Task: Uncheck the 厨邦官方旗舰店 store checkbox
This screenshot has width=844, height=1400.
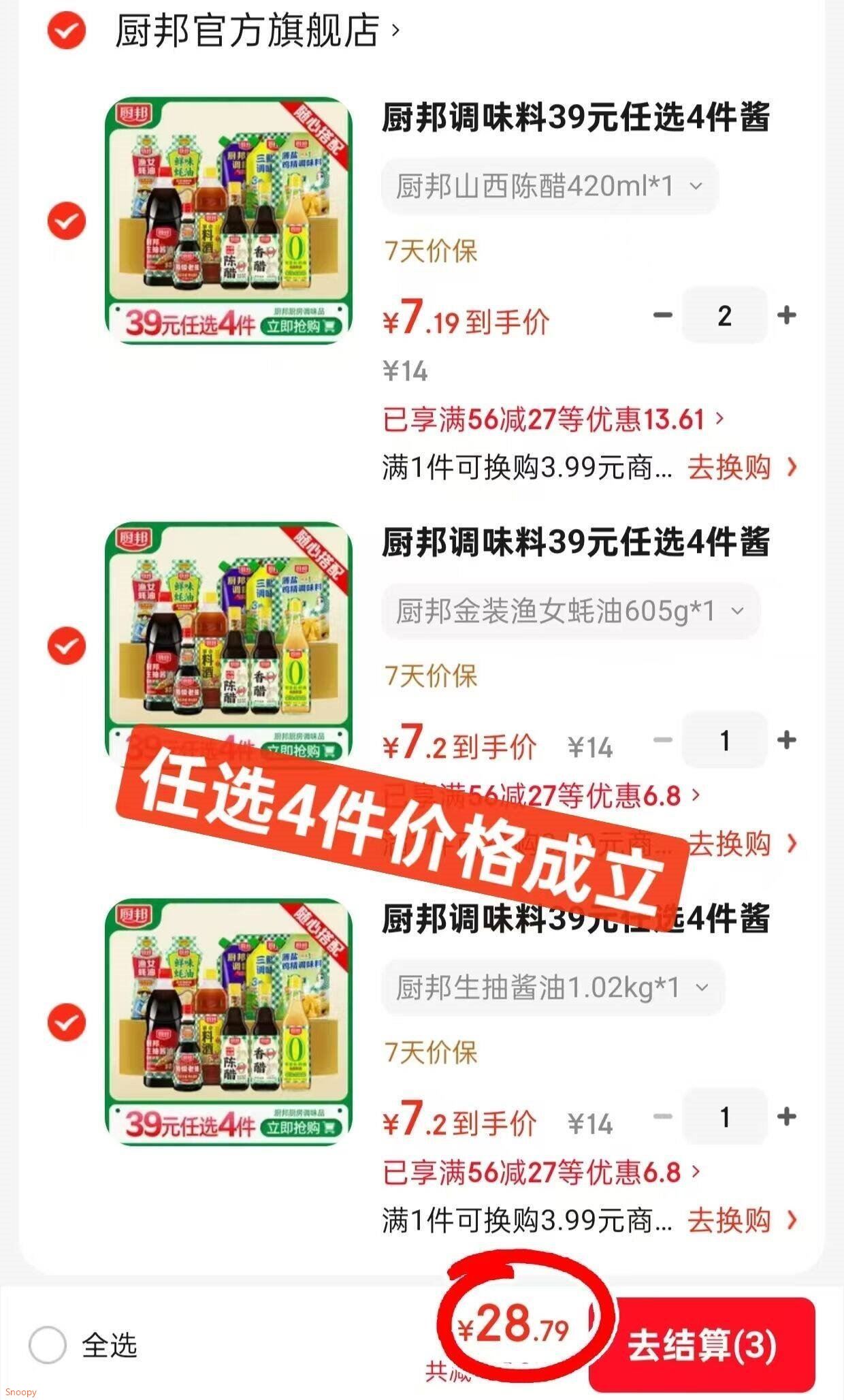Action: click(x=67, y=31)
